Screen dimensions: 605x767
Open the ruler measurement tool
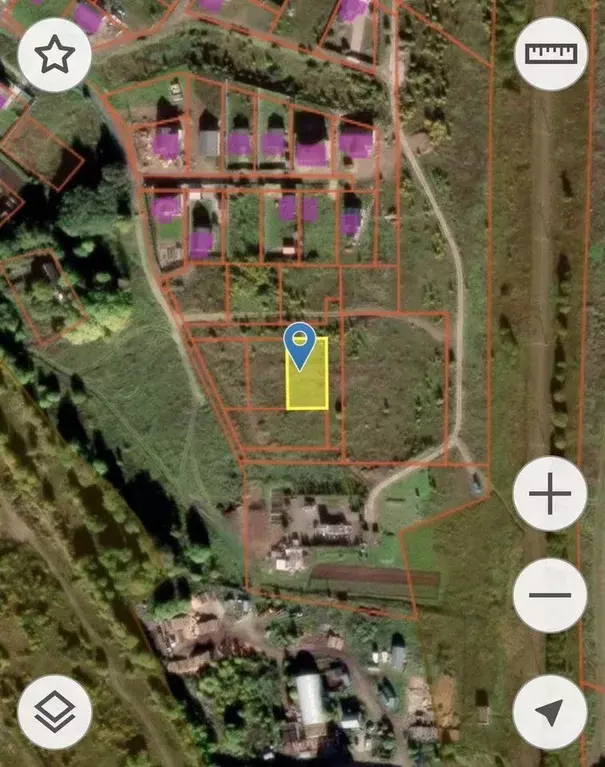550,54
